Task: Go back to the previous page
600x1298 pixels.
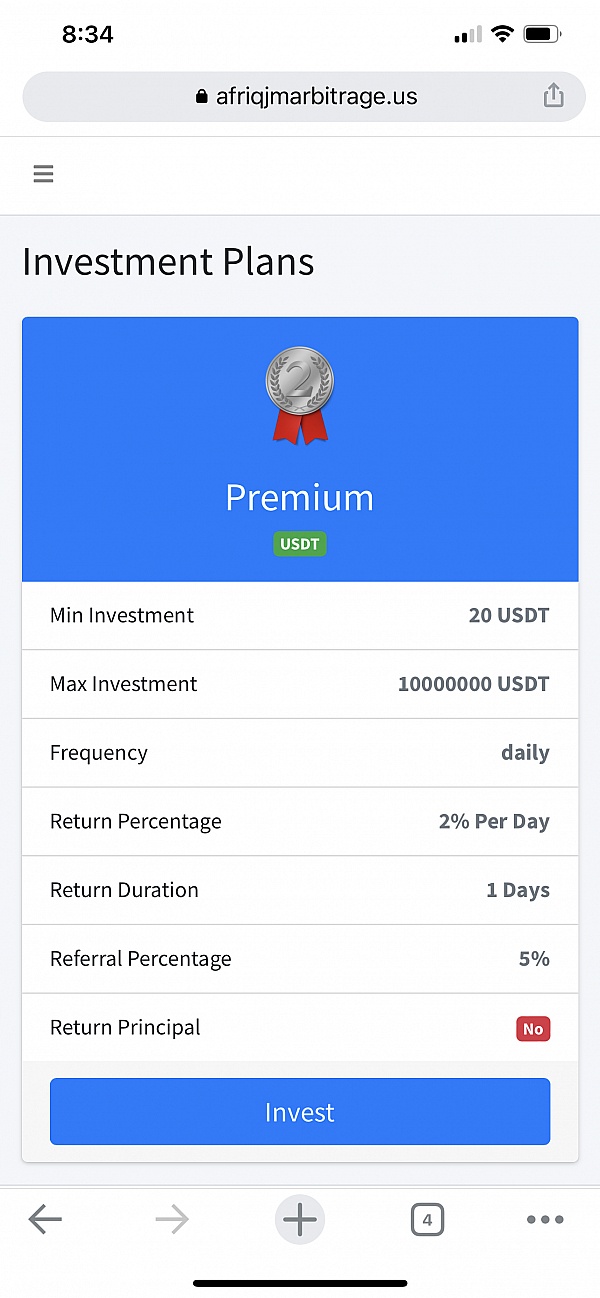Action: pos(45,1219)
